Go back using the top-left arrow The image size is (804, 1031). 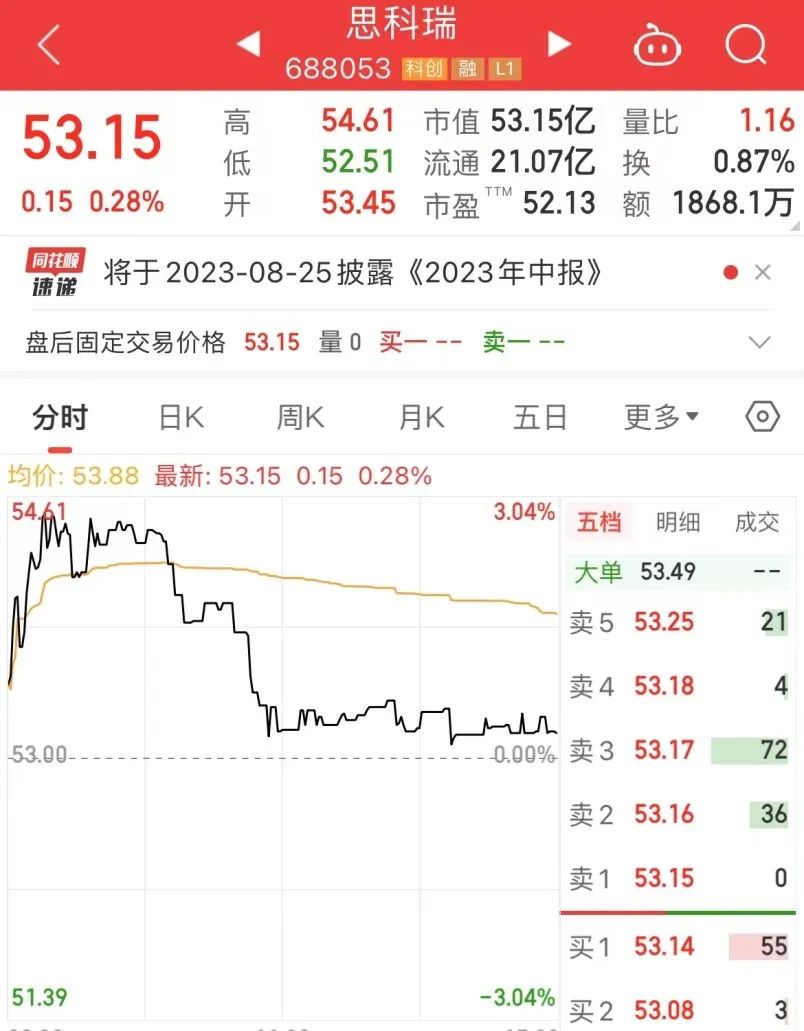pos(49,45)
